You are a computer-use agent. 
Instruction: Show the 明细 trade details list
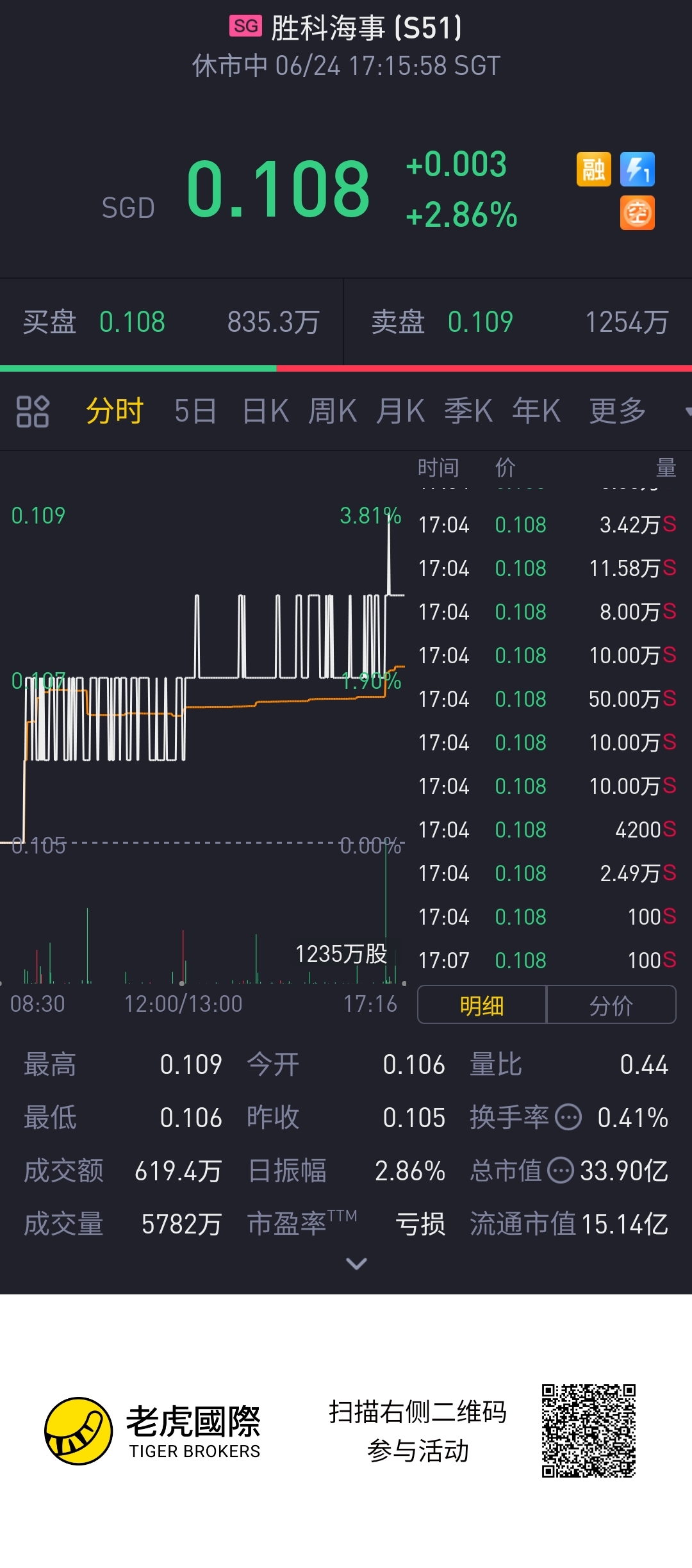click(x=482, y=1005)
